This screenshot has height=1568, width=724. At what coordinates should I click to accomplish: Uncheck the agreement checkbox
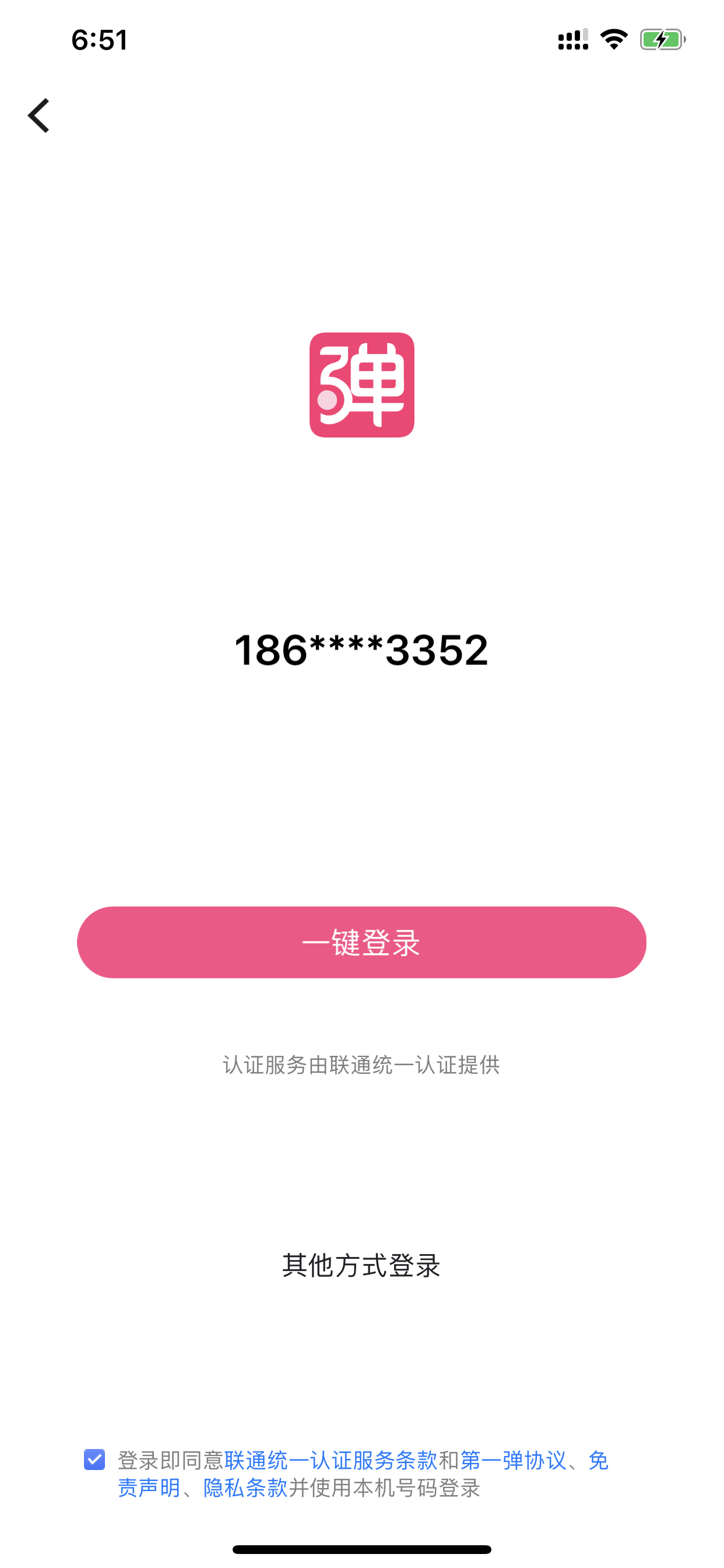pos(94,1459)
